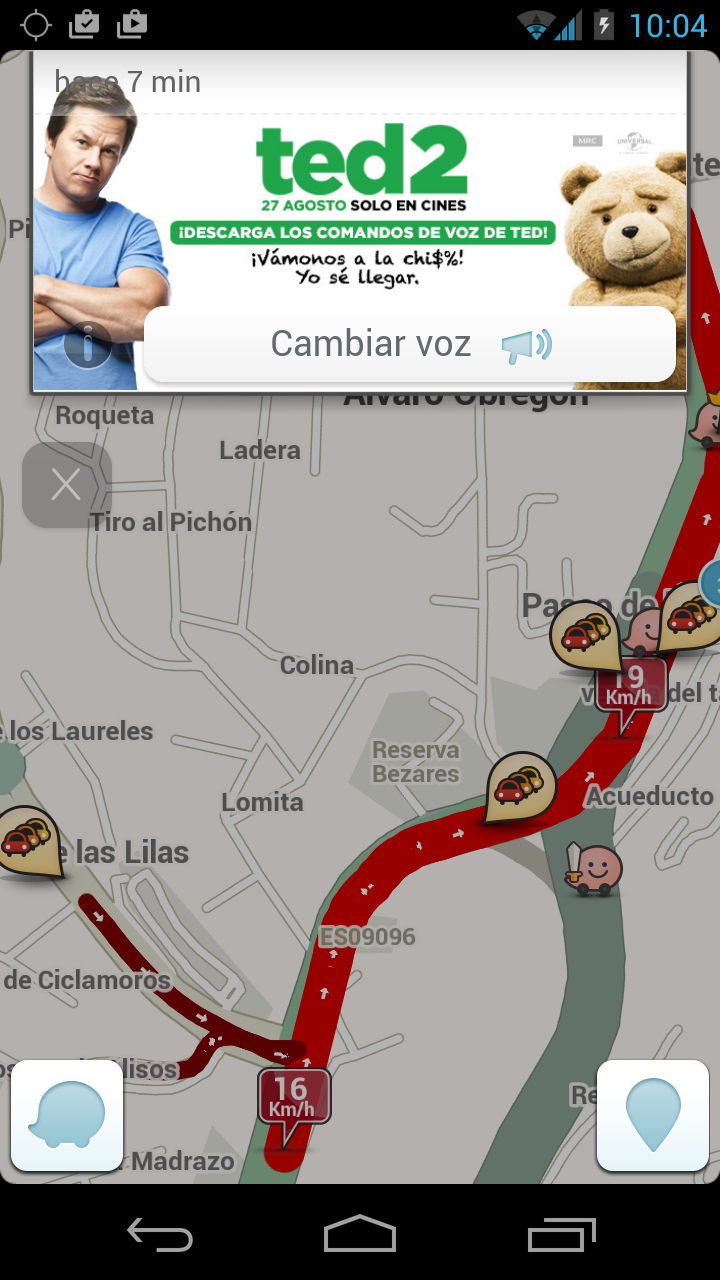Tap the Wazer with sword near Acueducto
This screenshot has width=720, height=1280.
coord(593,869)
